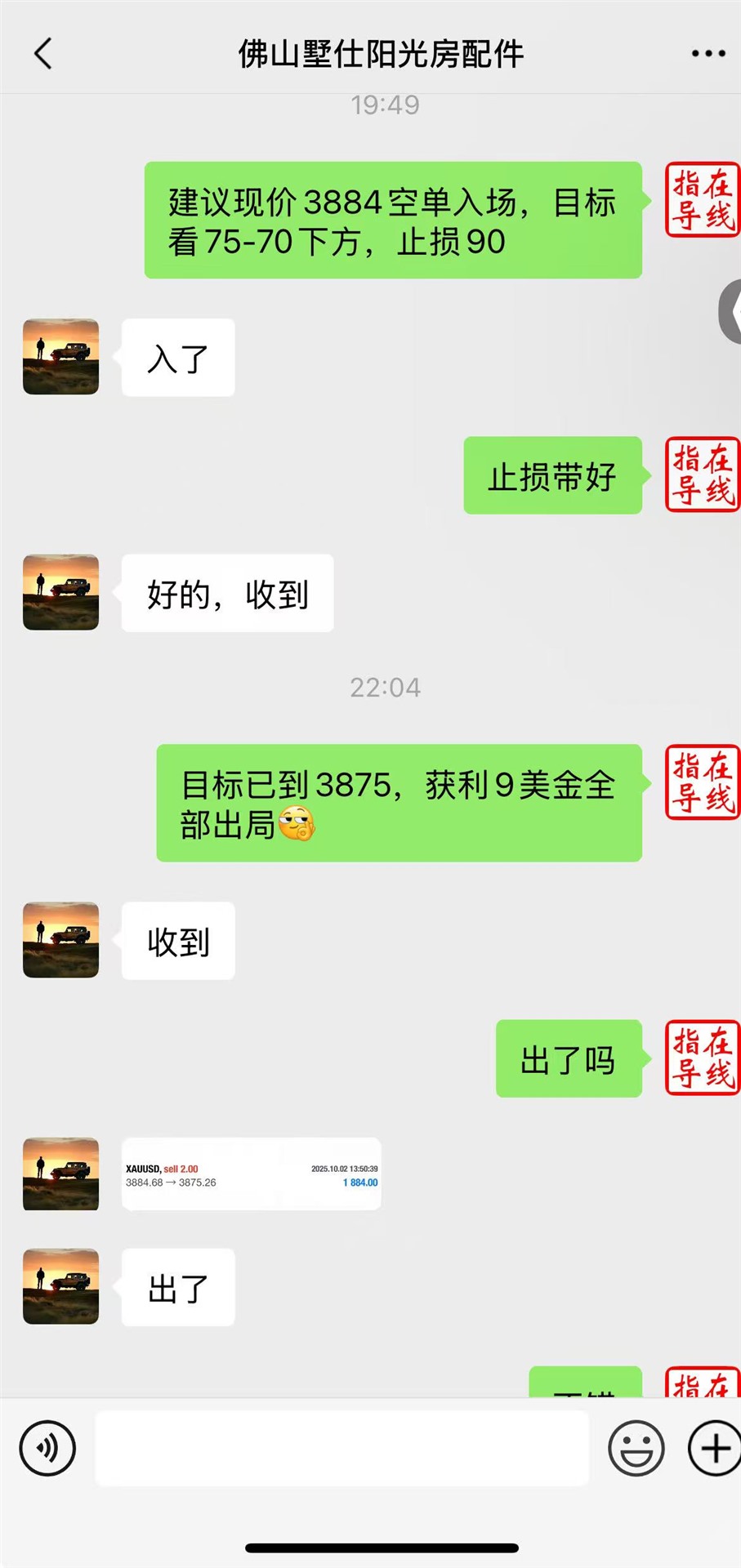Open red seal avatar beside "止损带好"
Viewport: 741px width, 1568px height.
[702, 474]
